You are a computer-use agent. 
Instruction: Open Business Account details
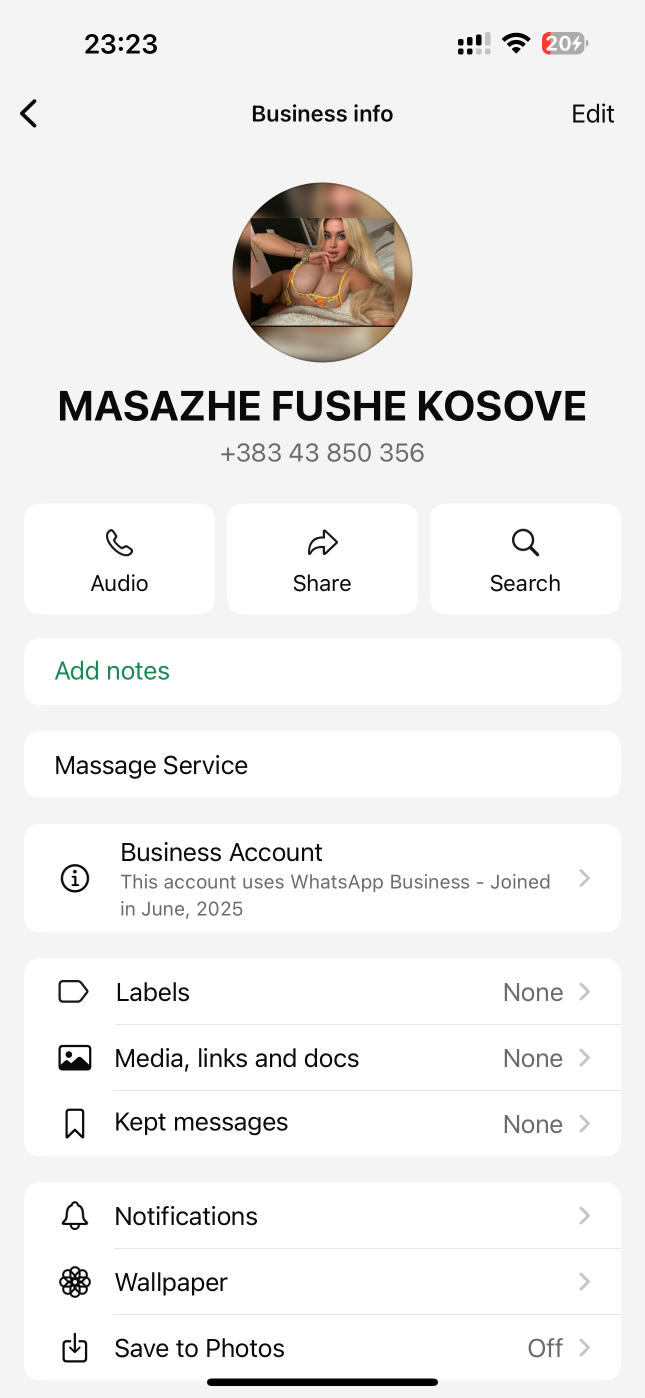pos(322,879)
